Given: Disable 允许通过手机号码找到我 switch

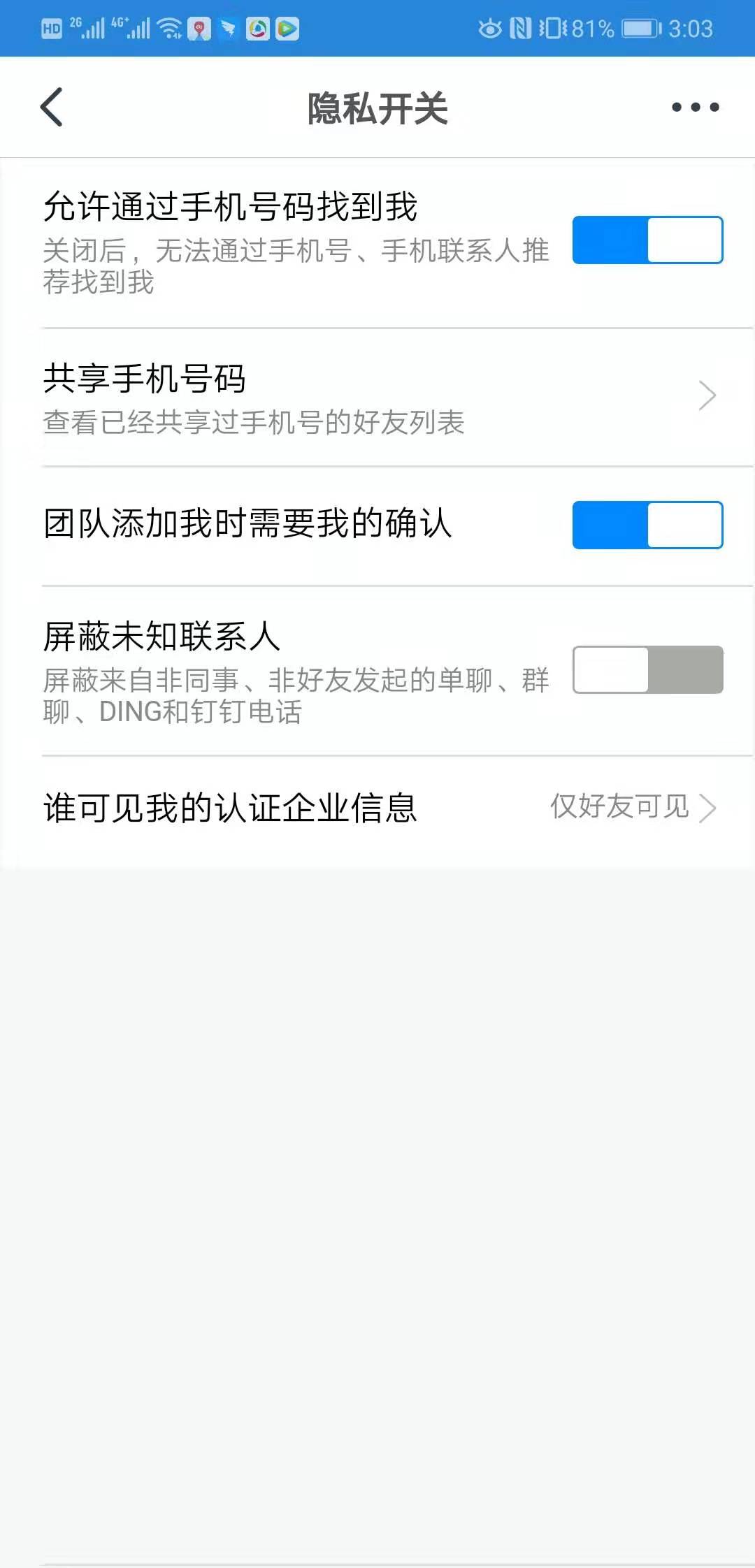Looking at the screenshot, I should [x=647, y=240].
